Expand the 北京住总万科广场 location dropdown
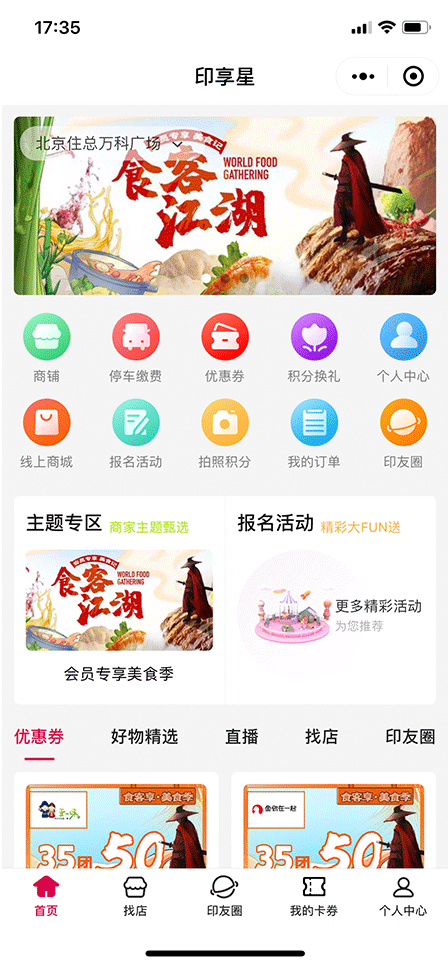This screenshot has width=448, height=960. [109, 144]
